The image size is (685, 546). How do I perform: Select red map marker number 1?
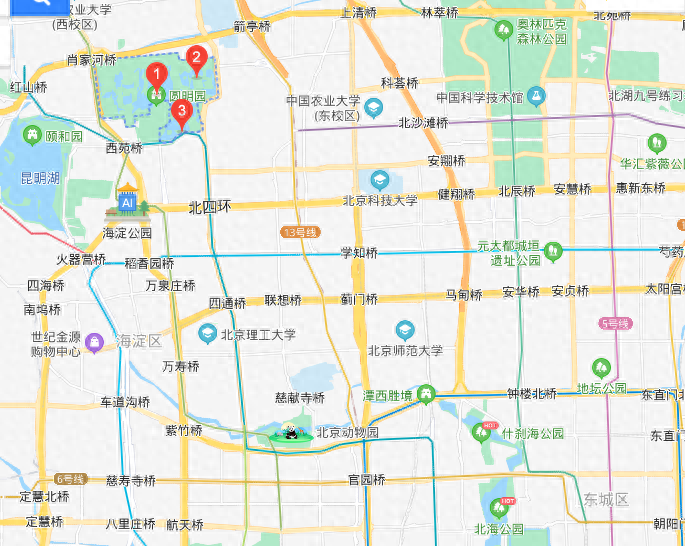(156, 75)
